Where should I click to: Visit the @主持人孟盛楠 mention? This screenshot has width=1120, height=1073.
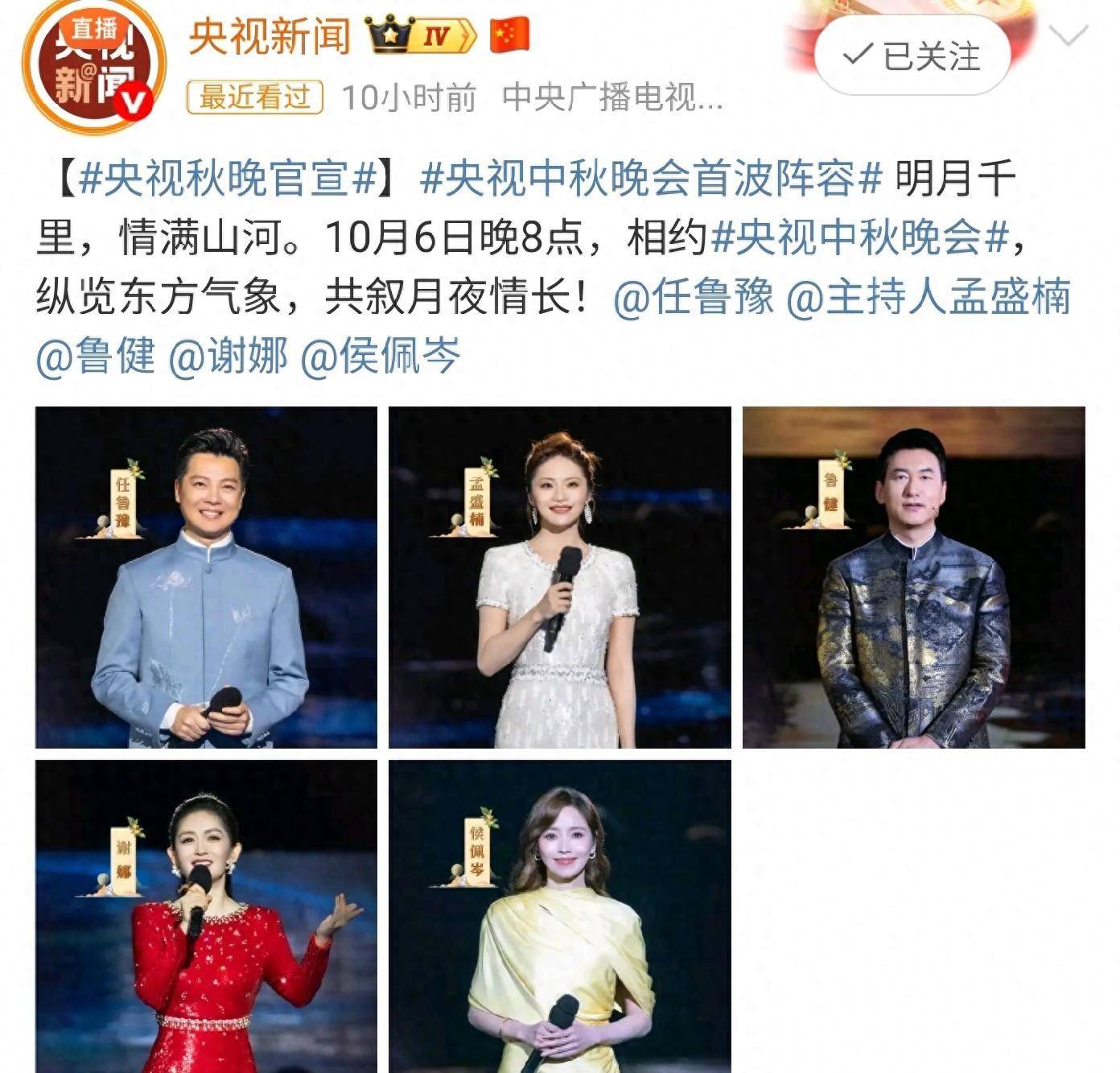928,297
